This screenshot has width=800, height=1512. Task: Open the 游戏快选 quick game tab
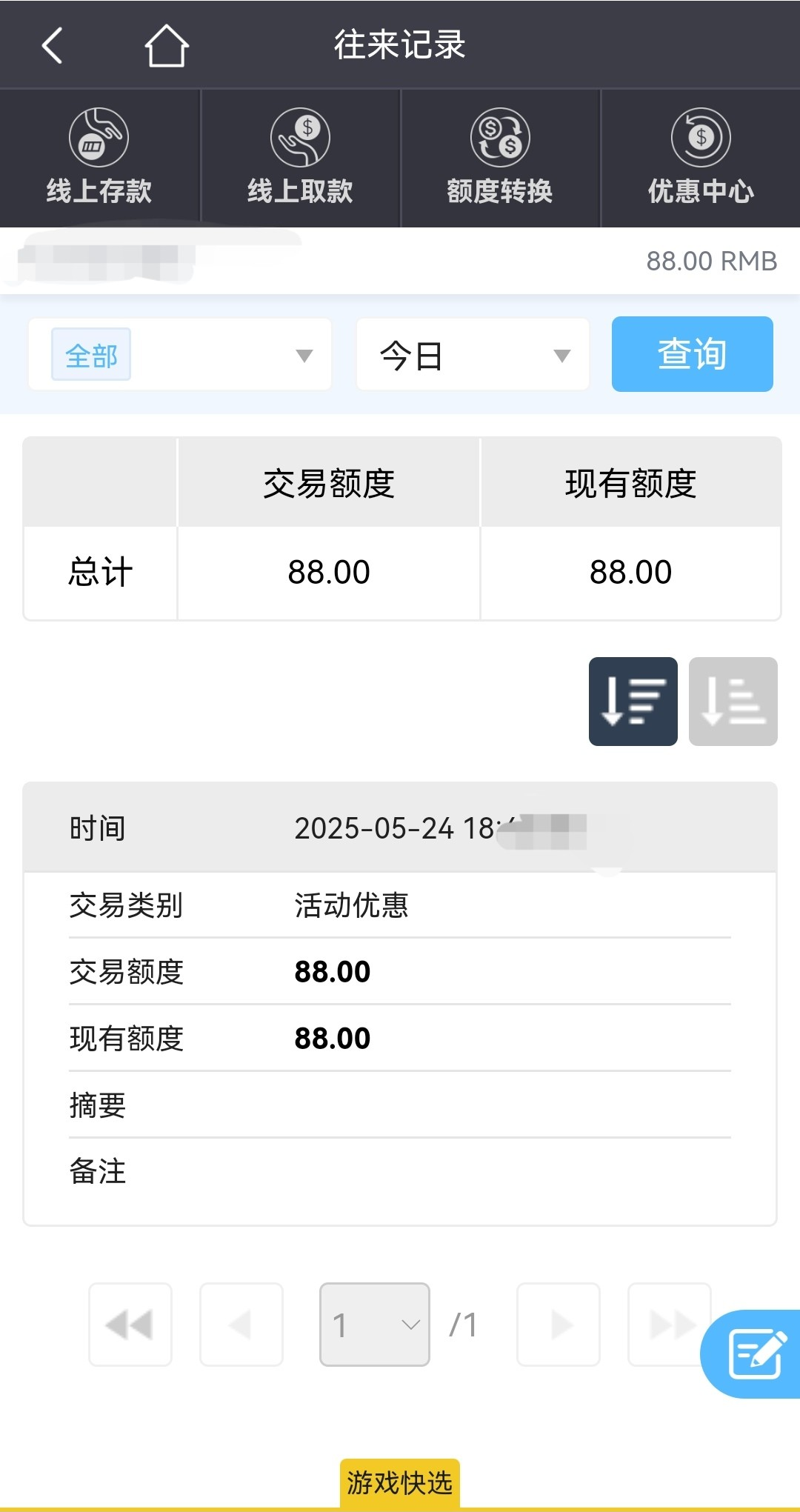[400, 1483]
